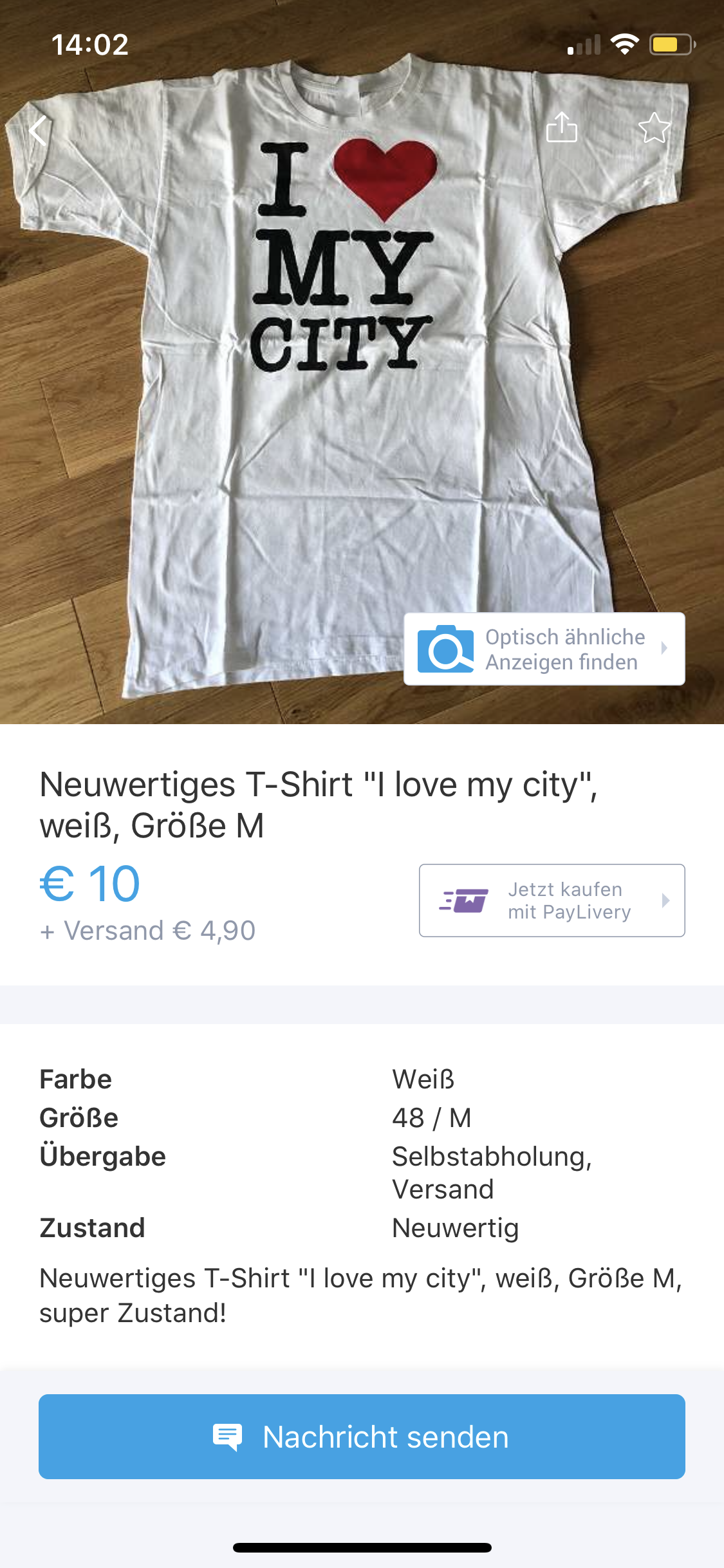Find optically similar ads
This screenshot has height=1568, width=724.
[544, 649]
